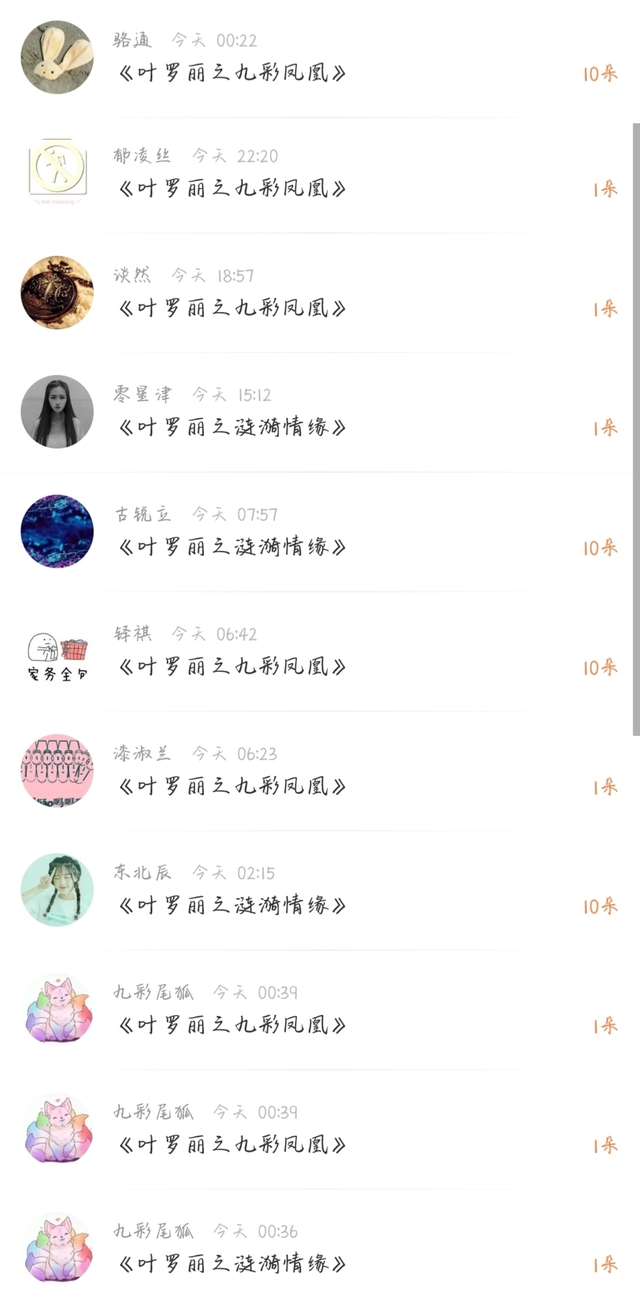Open 骆通's entry from 00:22

pyautogui.click(x=320, y=58)
